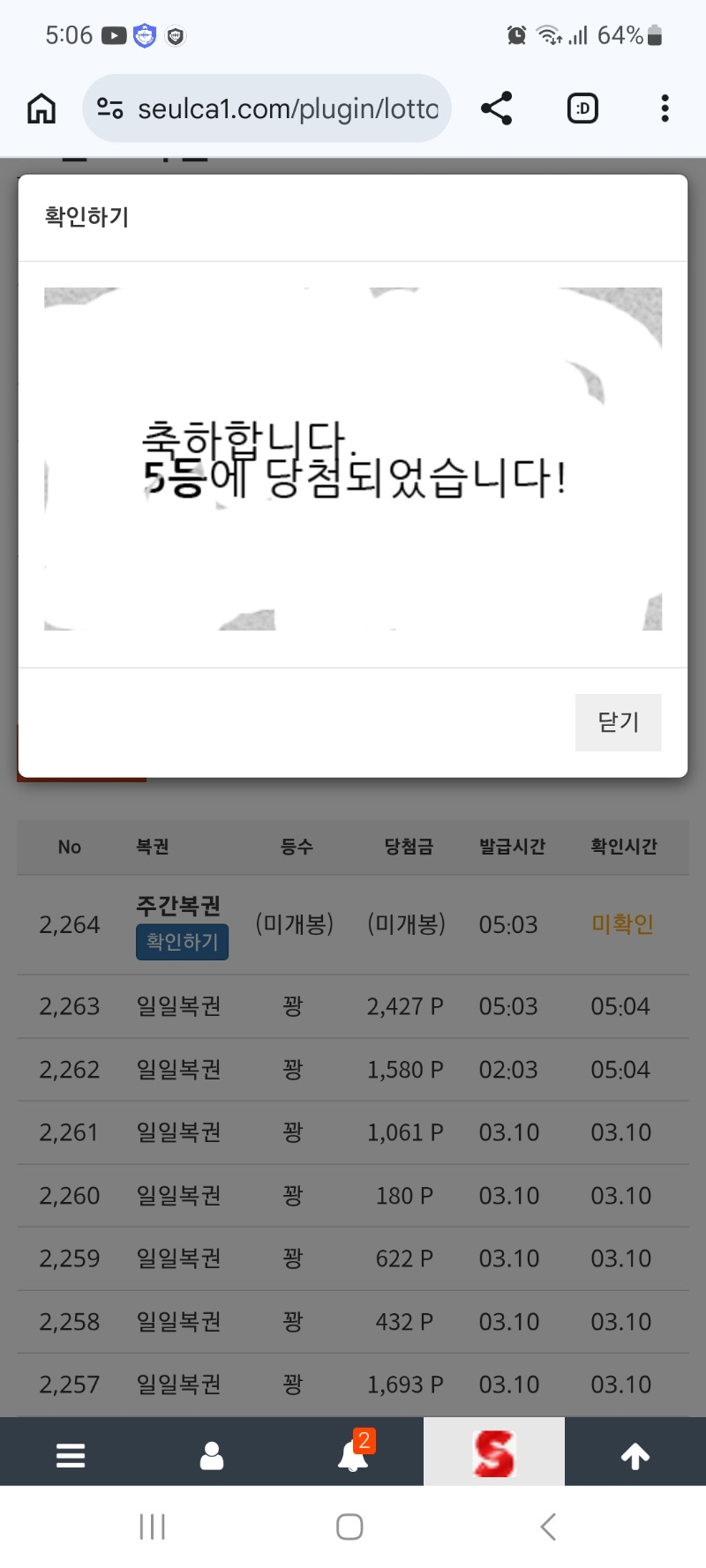Open the site hamburger menu
Screen dimensions: 706x1568
[71, 1455]
